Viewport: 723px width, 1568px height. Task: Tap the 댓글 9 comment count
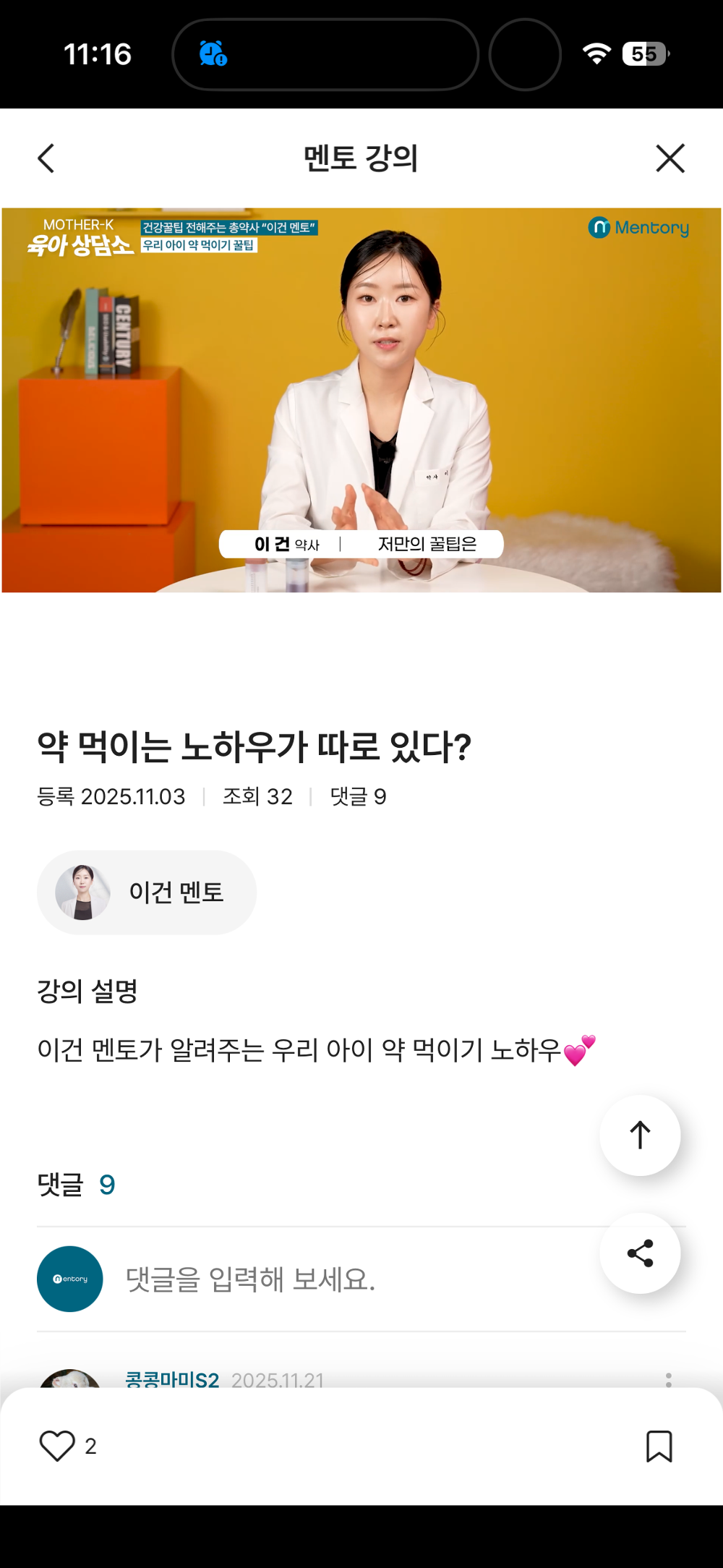coord(356,796)
